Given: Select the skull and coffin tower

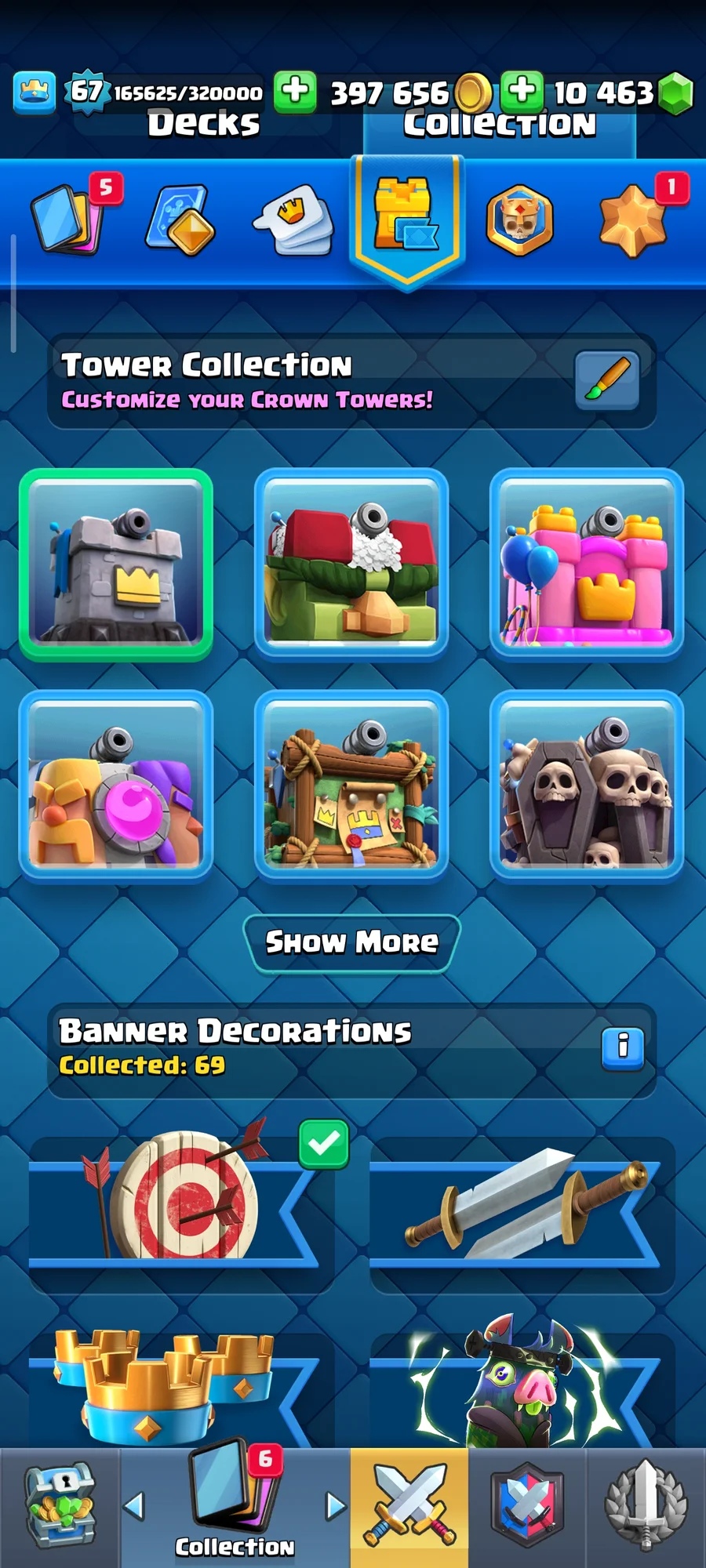Looking at the screenshot, I should [587, 786].
